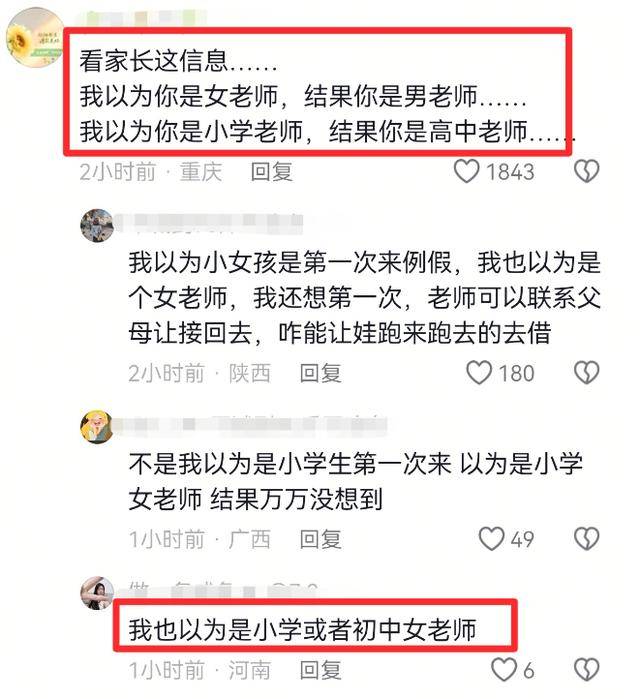
Task: Like the comment with 1843 likes
Action: pyautogui.click(x=467, y=172)
